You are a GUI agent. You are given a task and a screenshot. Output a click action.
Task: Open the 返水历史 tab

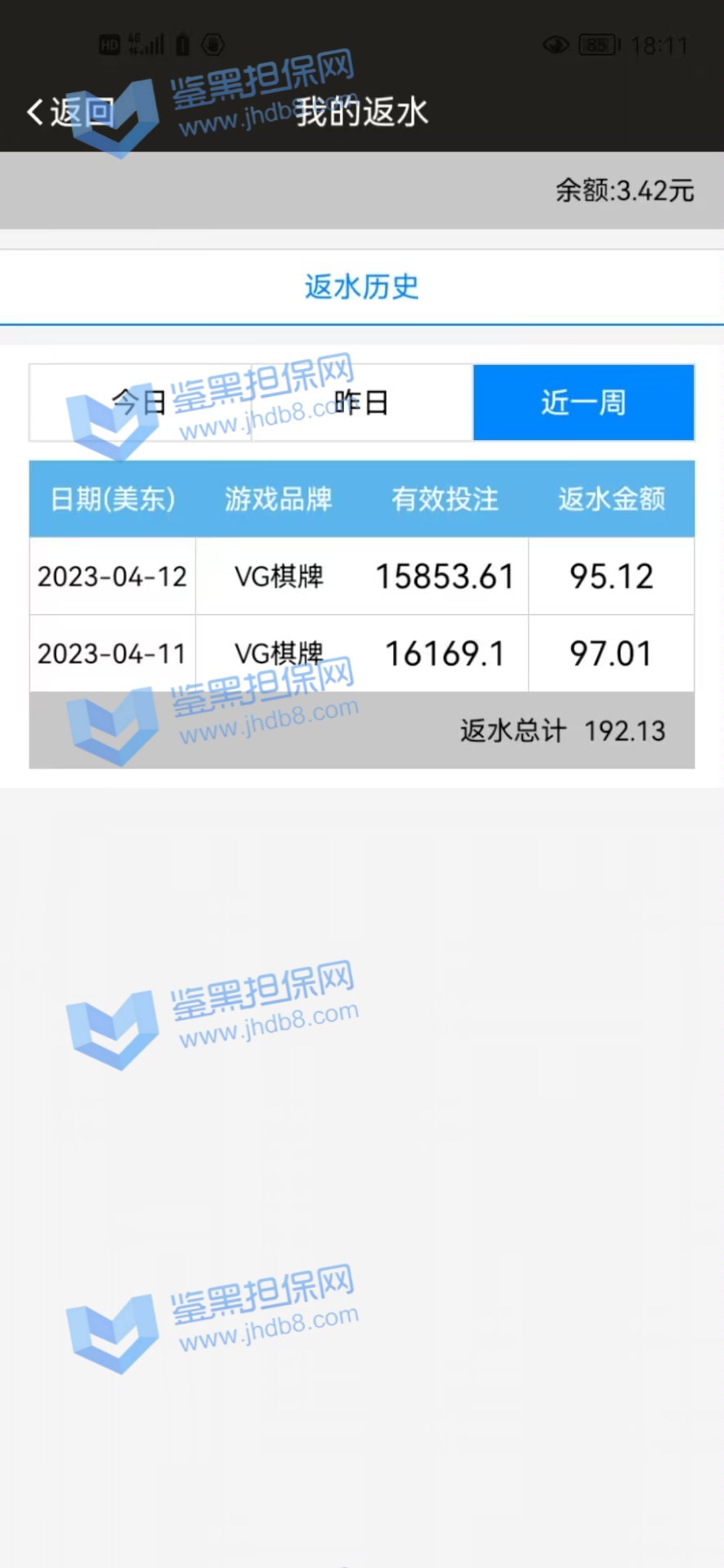(361, 287)
